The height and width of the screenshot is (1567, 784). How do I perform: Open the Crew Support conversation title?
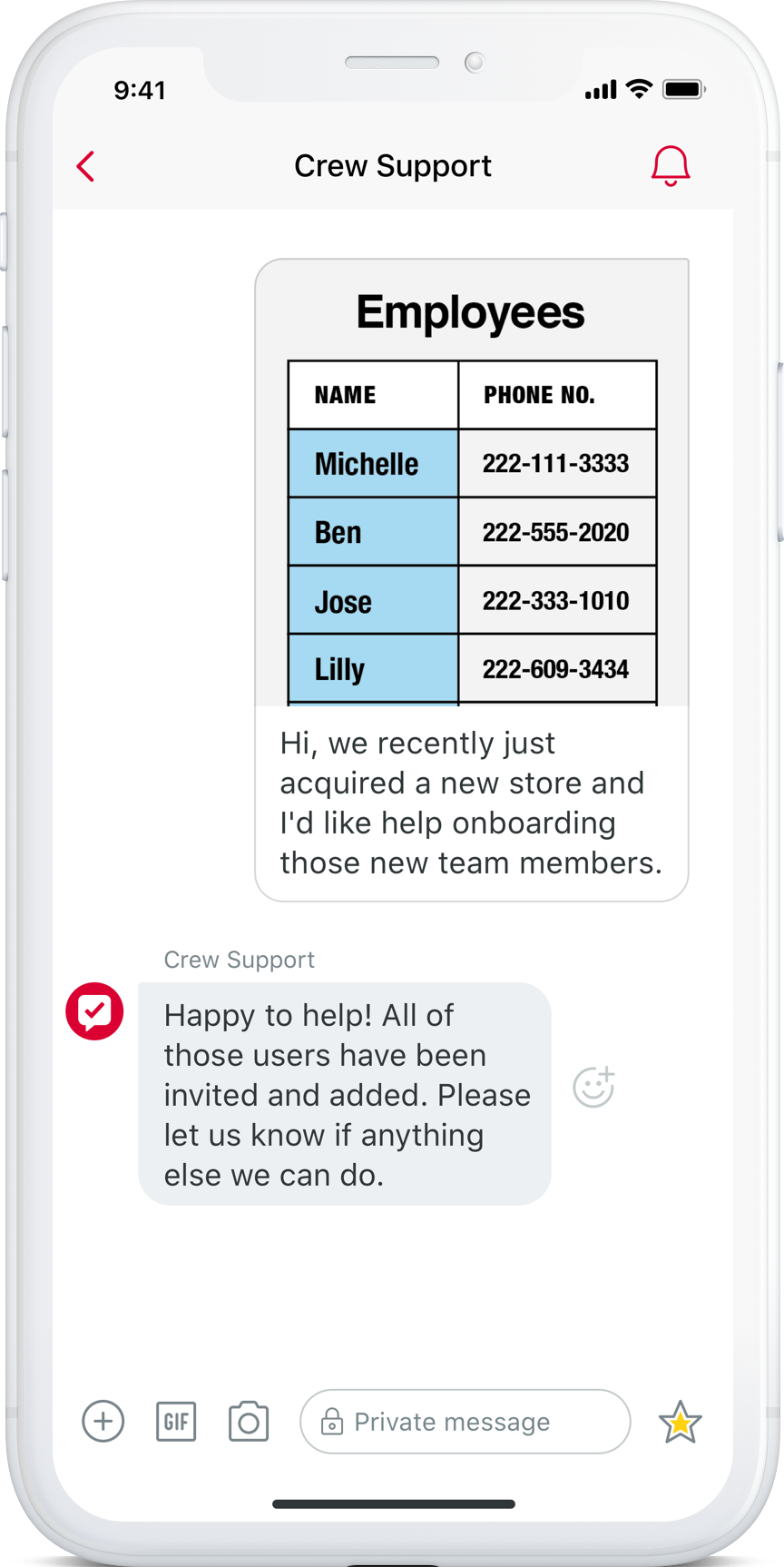pyautogui.click(x=392, y=166)
